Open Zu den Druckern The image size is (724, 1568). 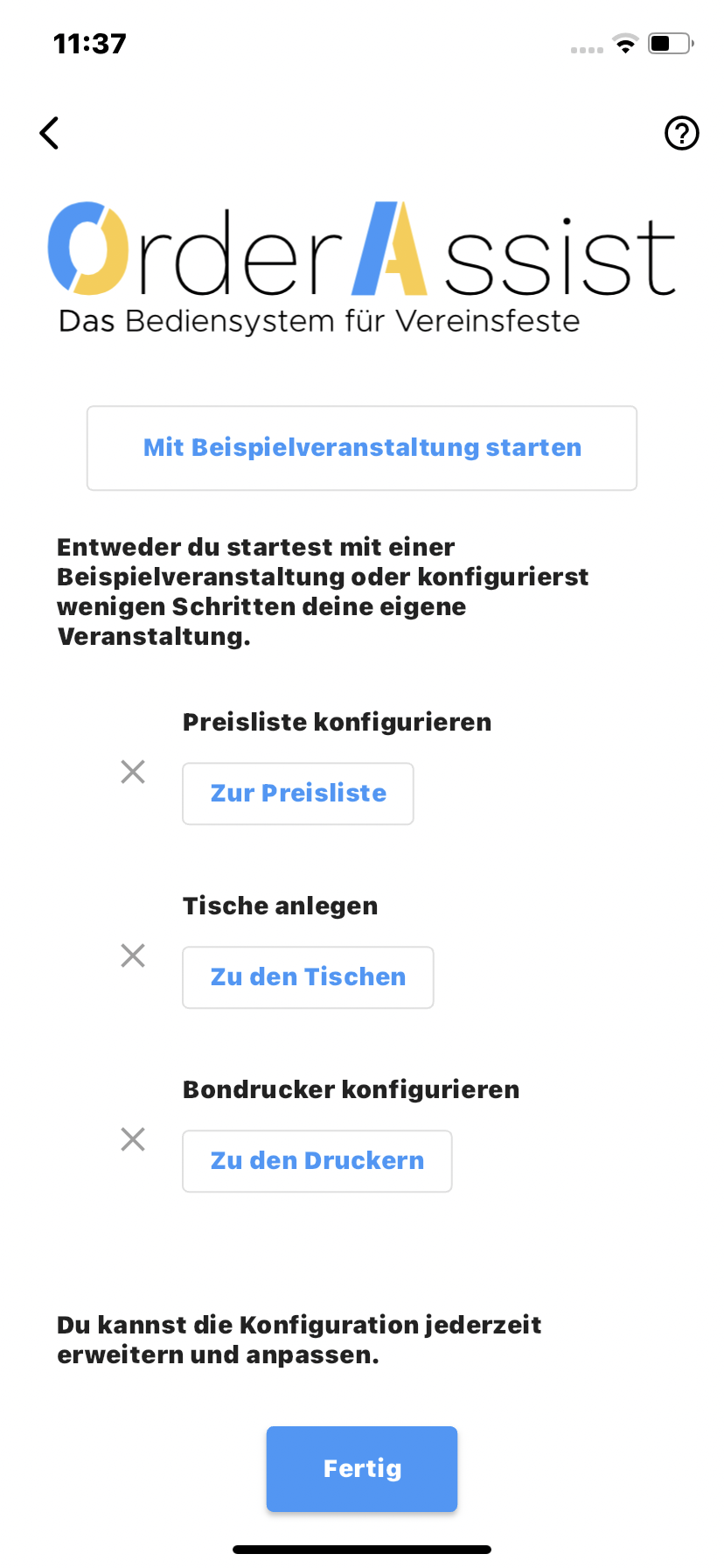(317, 1161)
